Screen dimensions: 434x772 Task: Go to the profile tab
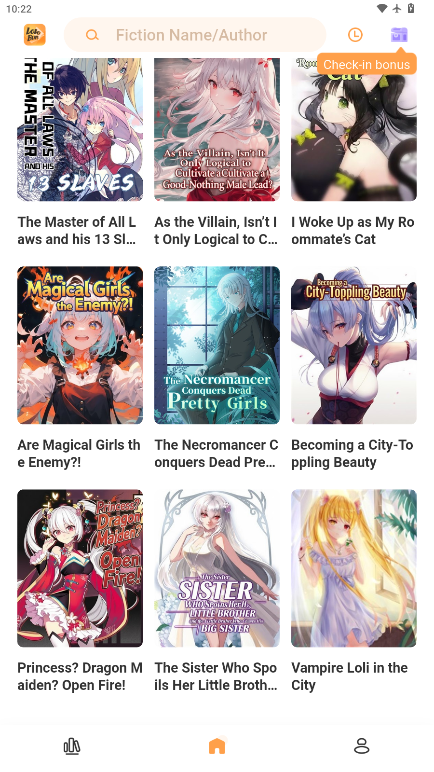pyautogui.click(x=362, y=746)
